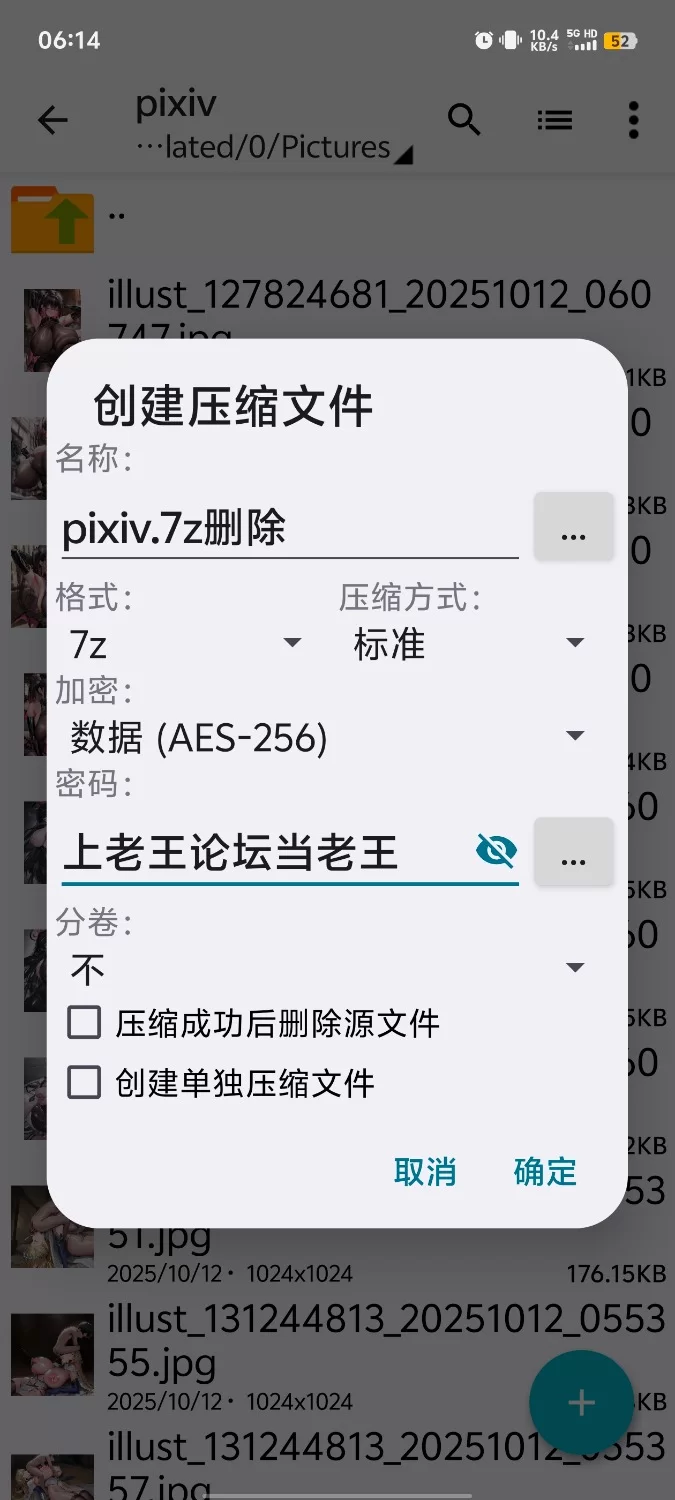This screenshot has height=1500, width=675.
Task: Enable 创建单独压缩文件 checkbox
Action: (84, 1082)
